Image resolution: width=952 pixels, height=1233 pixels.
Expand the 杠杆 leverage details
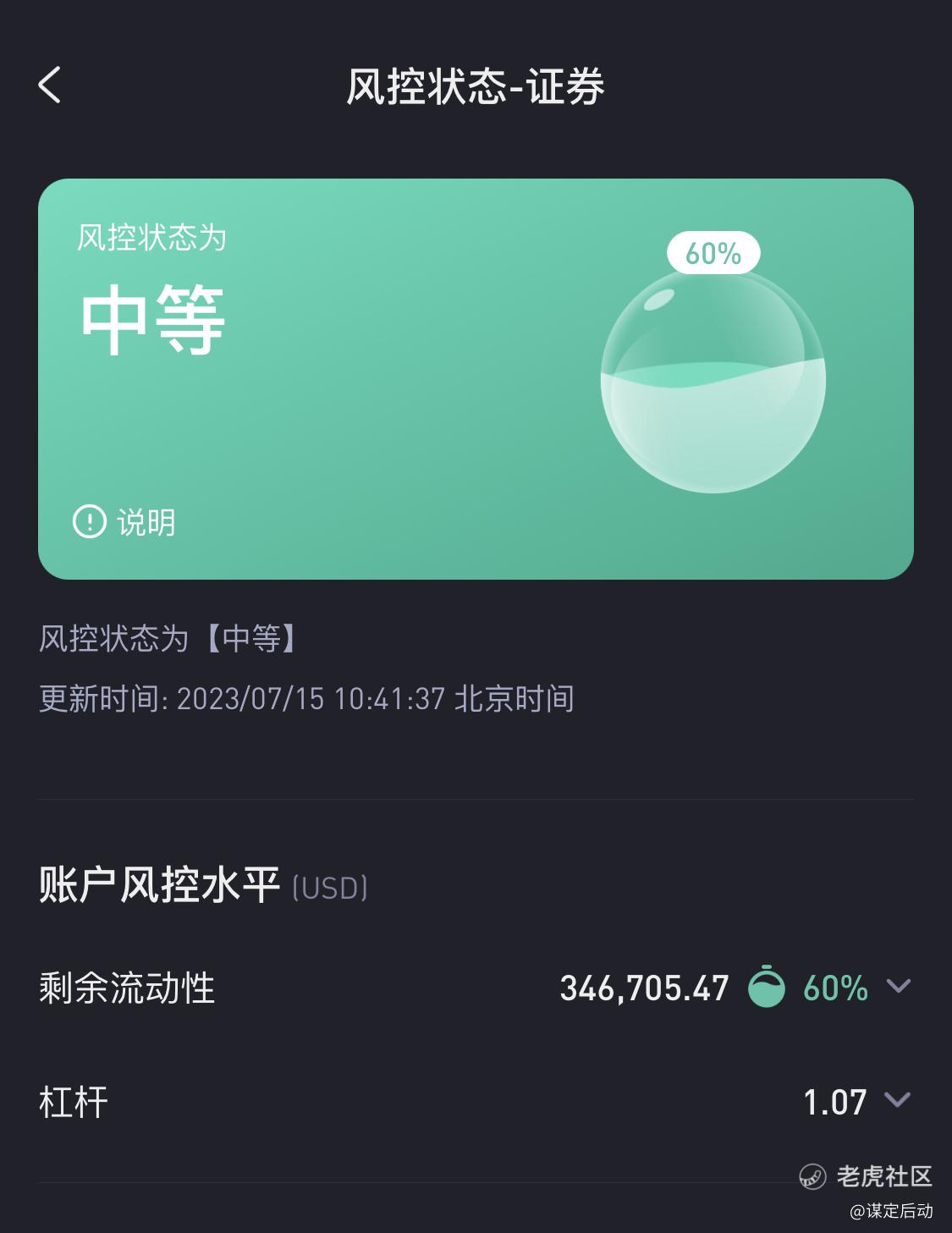tap(897, 1100)
